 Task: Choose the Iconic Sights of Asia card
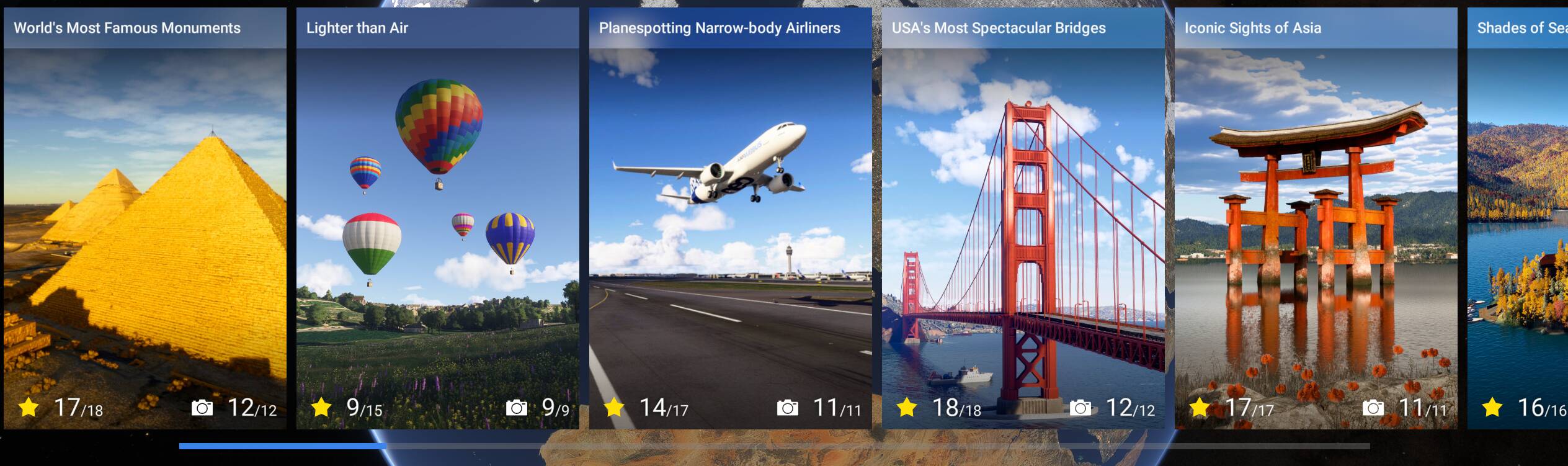point(1316,217)
